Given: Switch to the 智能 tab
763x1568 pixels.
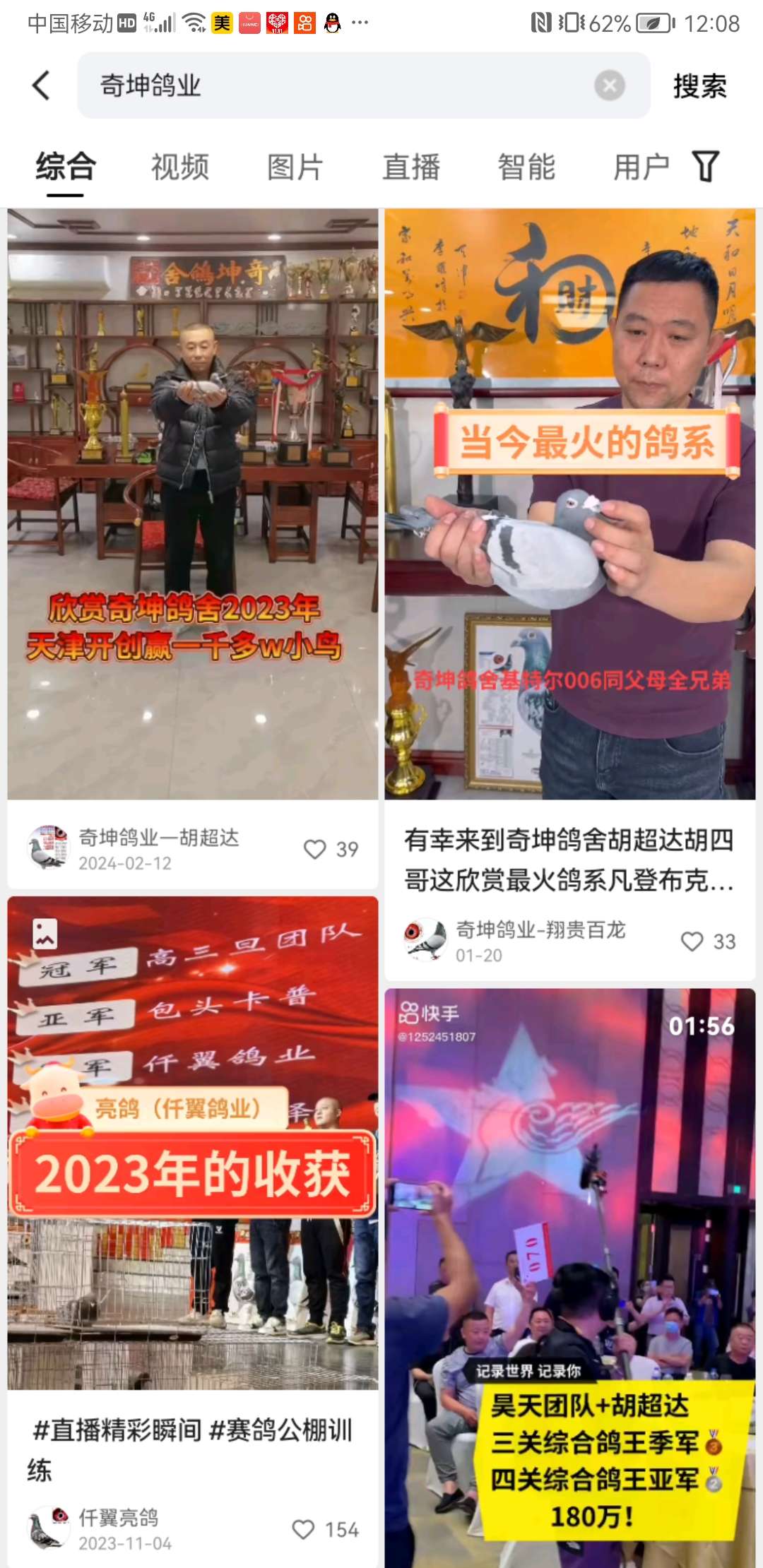Looking at the screenshot, I should [x=526, y=167].
